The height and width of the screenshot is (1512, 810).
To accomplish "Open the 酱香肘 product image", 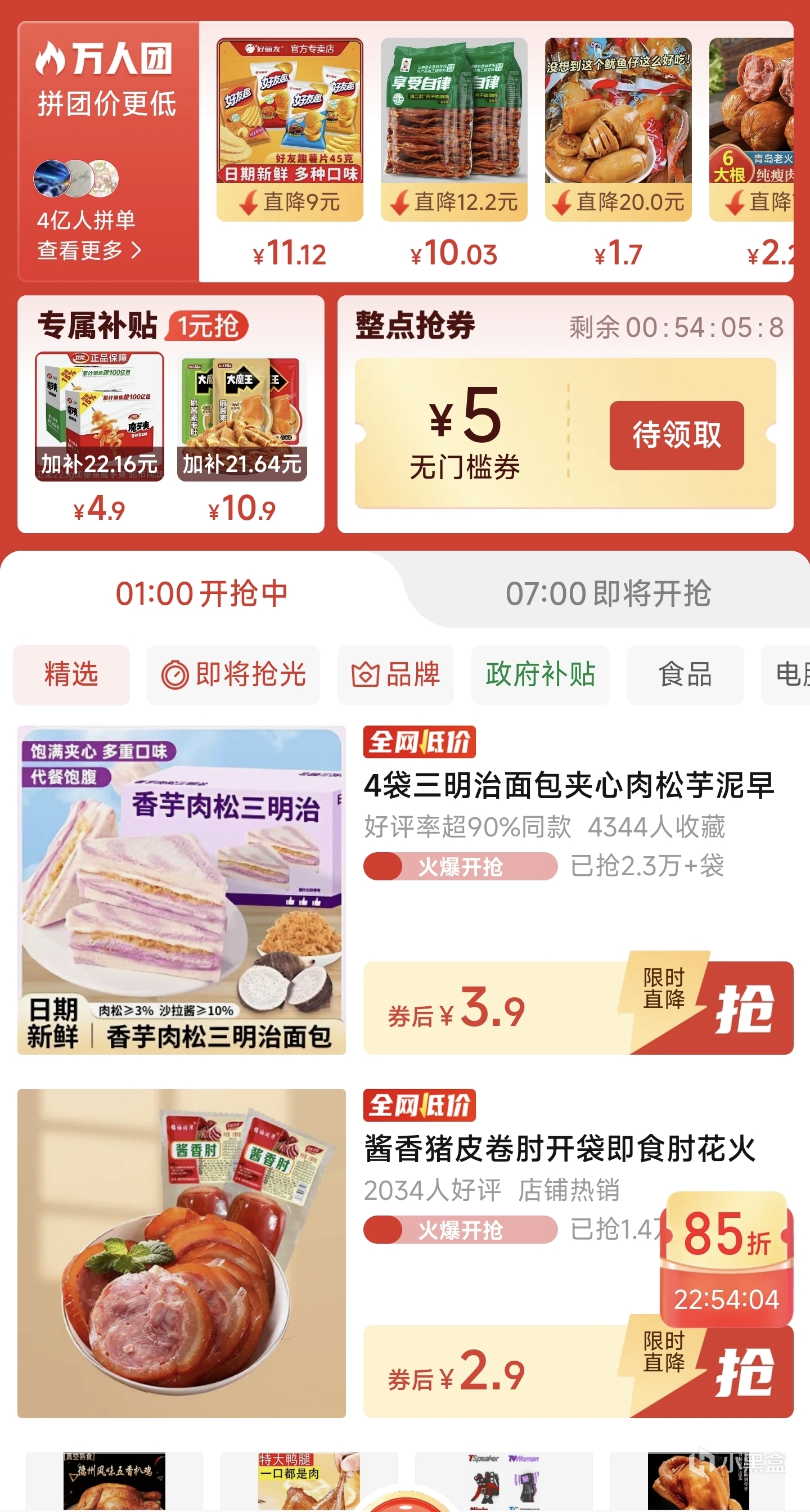I will [181, 1254].
